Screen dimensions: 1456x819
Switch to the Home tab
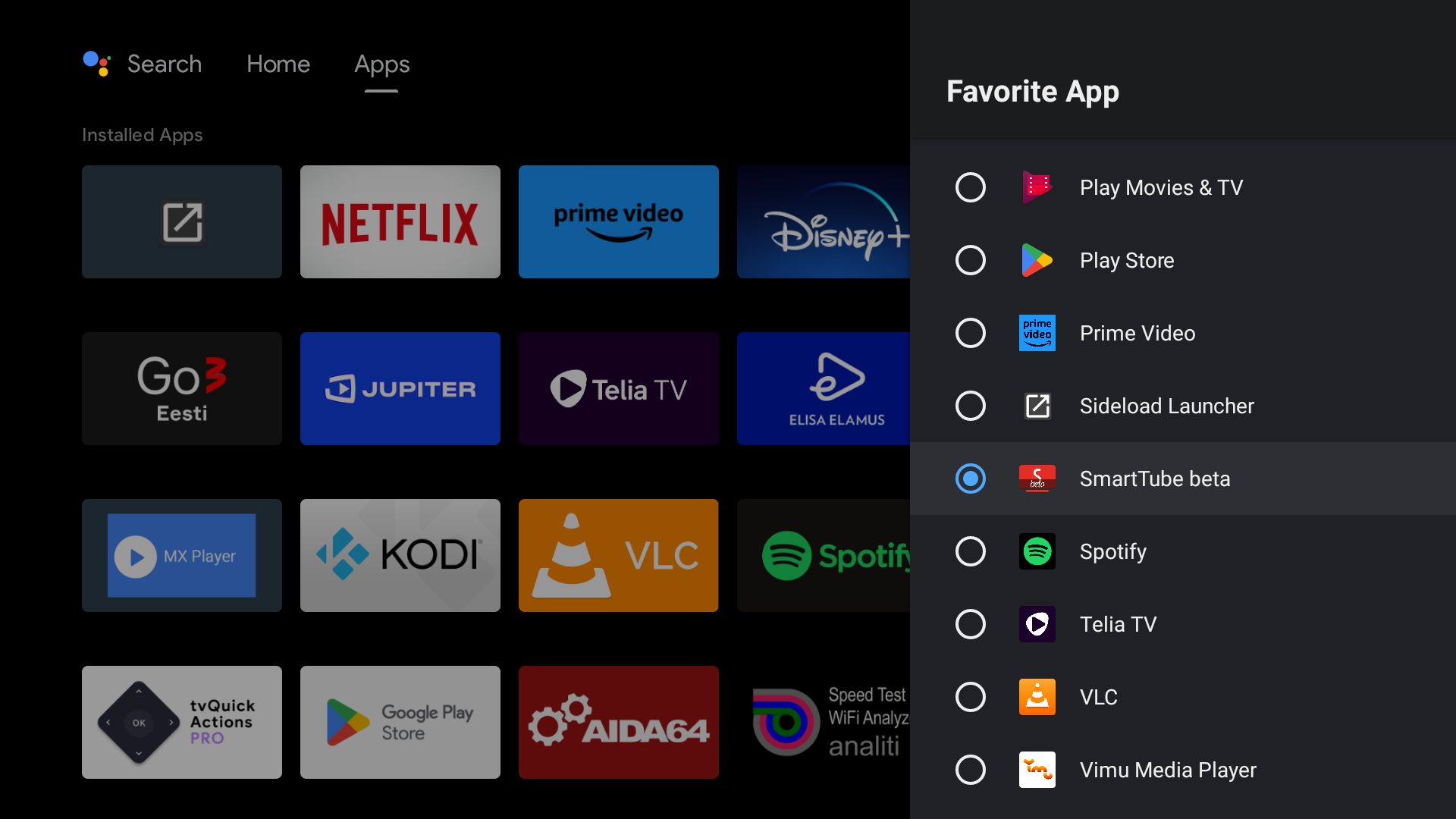278,64
